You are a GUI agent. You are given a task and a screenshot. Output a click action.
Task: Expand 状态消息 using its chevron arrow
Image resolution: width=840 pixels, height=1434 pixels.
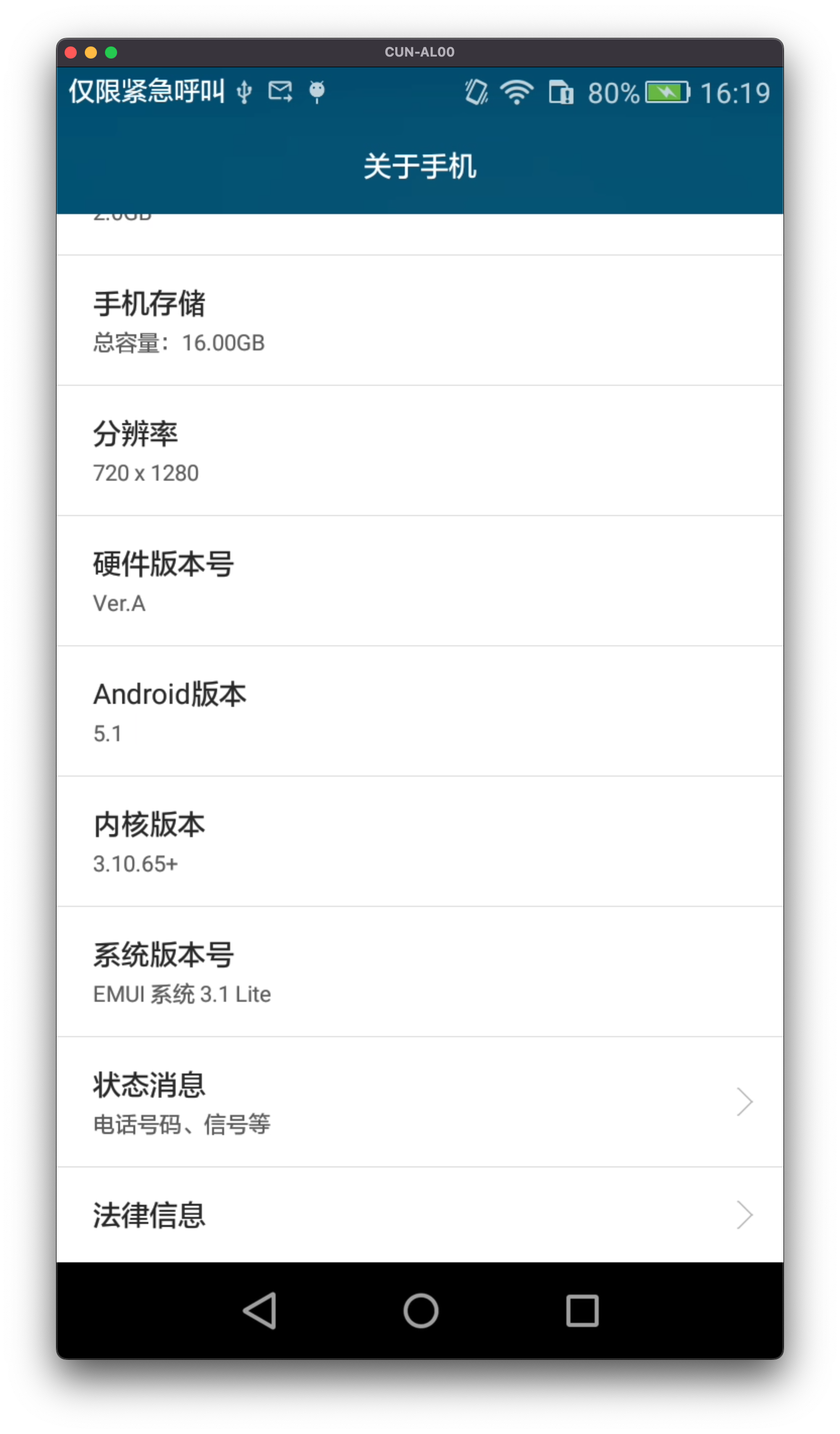click(x=745, y=1102)
